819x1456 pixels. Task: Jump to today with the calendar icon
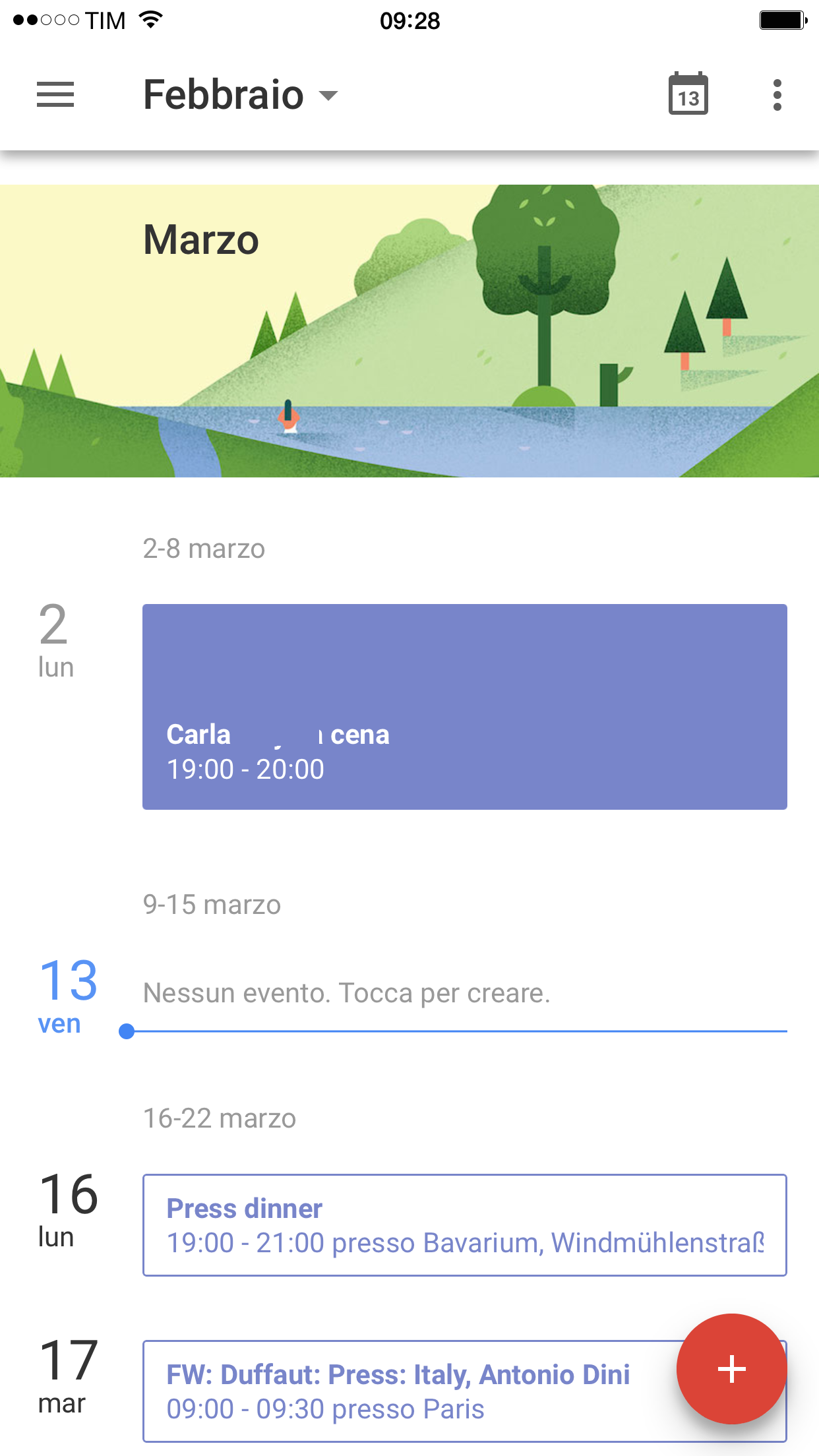pyautogui.click(x=688, y=95)
